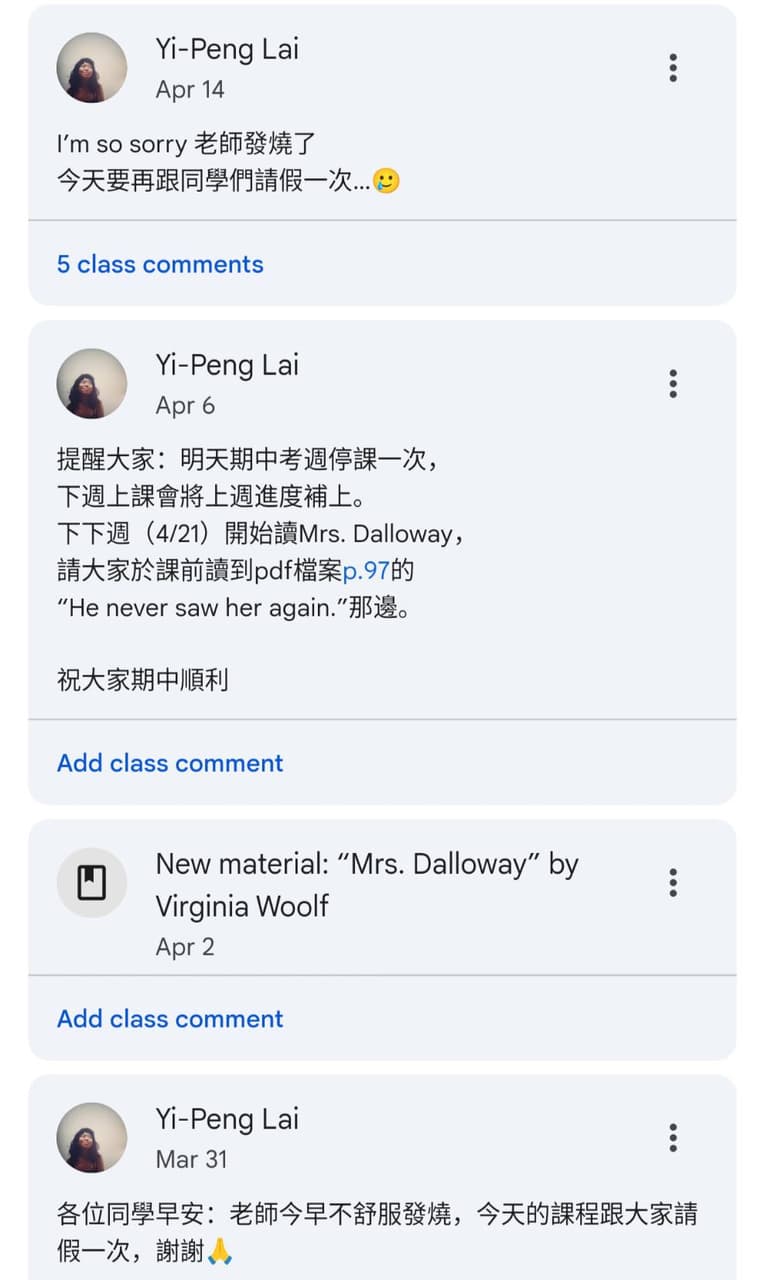Viewport: 765px width, 1280px height.
Task: Open the Mrs. Dalloway material card
Action: (367, 904)
